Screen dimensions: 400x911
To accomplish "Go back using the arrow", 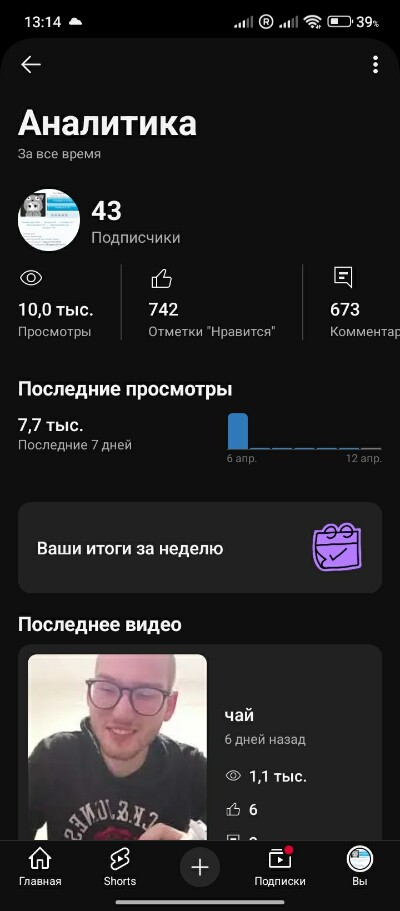I will click(31, 64).
